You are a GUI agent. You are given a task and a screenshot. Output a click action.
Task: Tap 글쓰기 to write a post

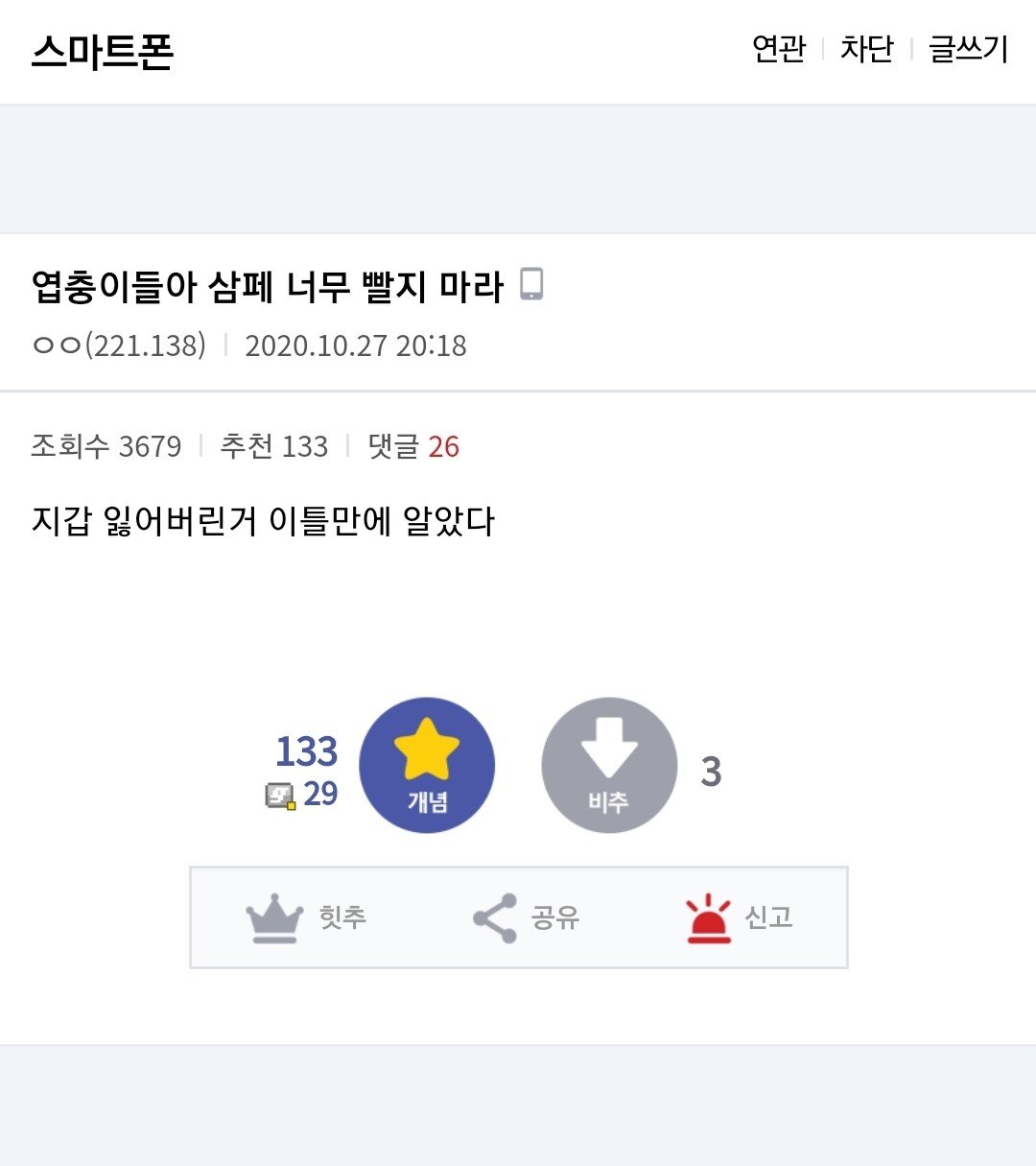click(x=968, y=49)
